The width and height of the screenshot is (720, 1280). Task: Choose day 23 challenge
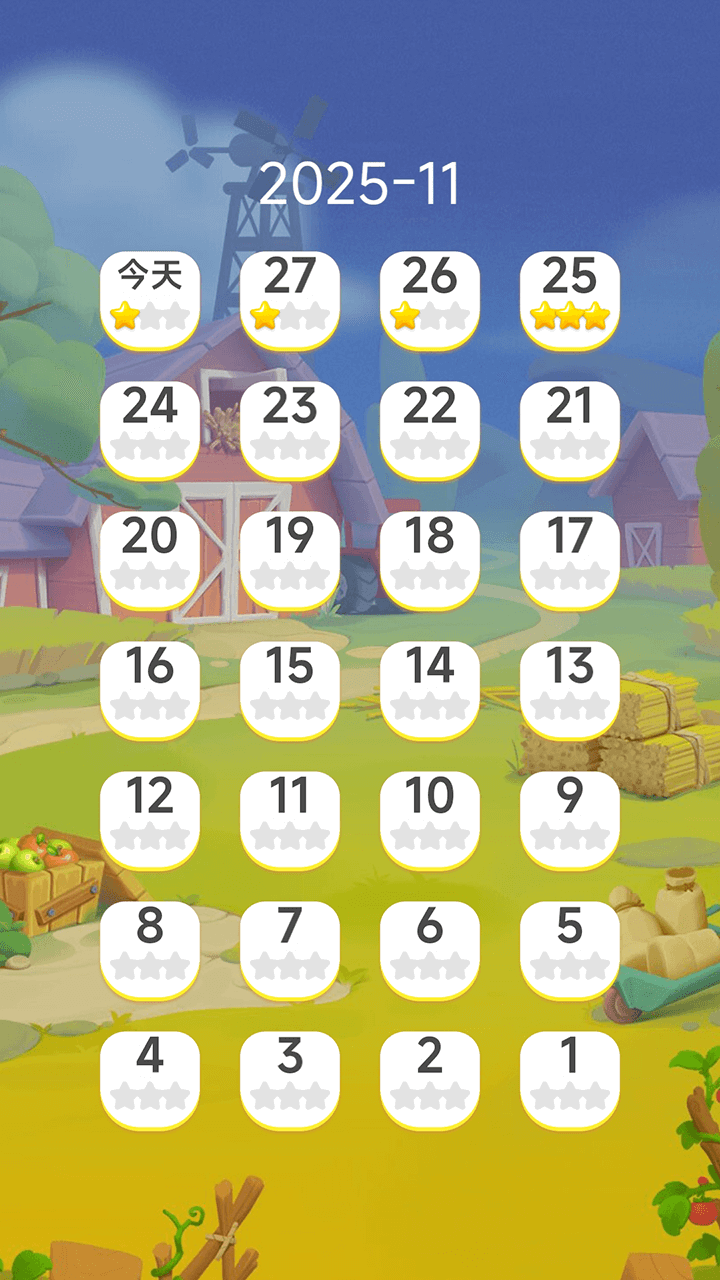290,430
